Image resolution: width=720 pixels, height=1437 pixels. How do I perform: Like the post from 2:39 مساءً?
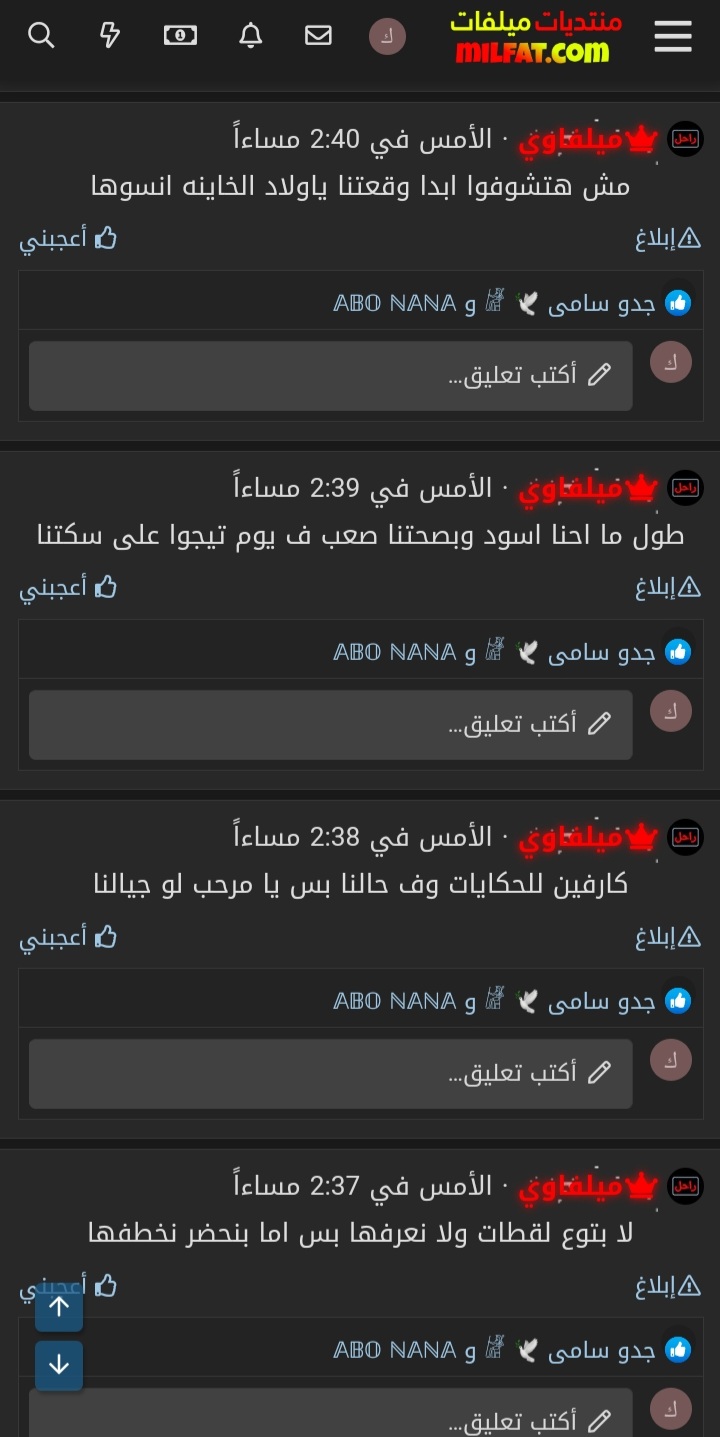pos(68,588)
